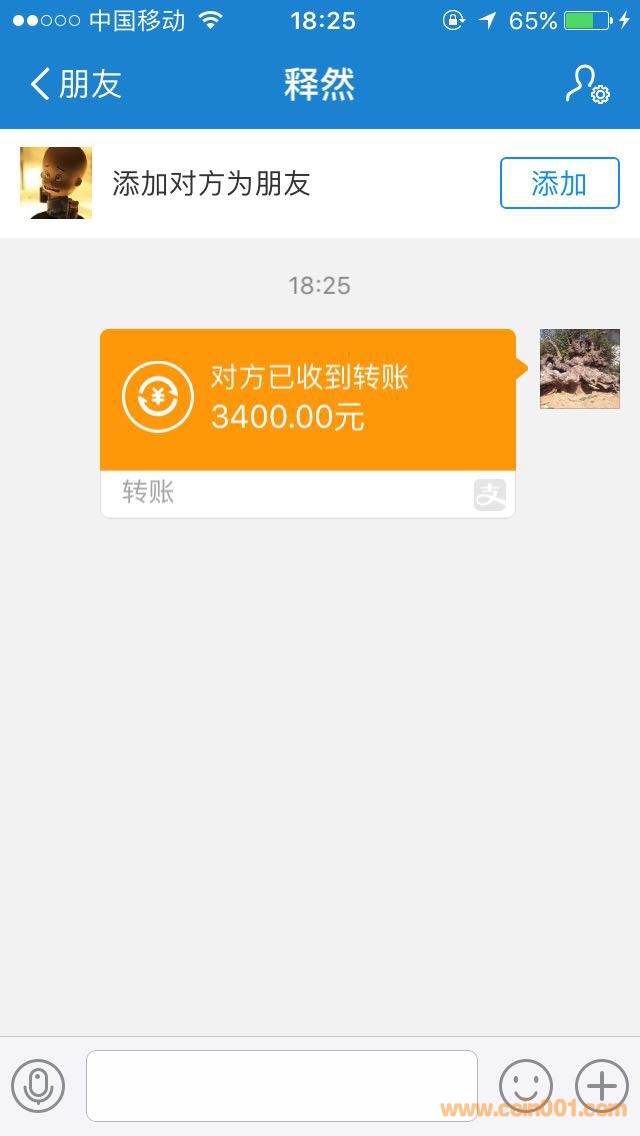Image resolution: width=640 pixels, height=1136 pixels.
Task: Open the emoji picker
Action: pyautogui.click(x=525, y=1086)
